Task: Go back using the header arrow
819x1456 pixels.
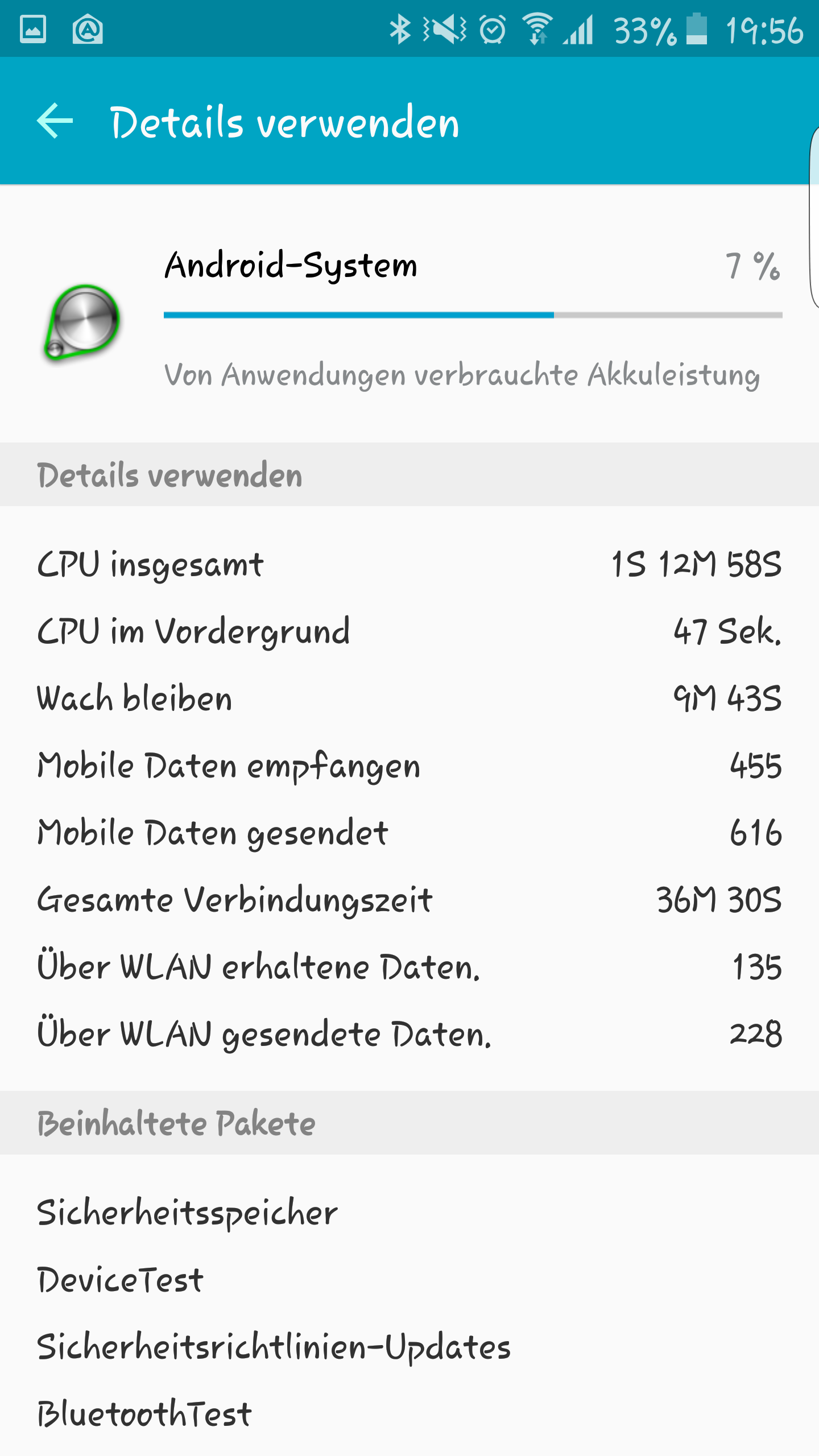Action: pos(55,121)
